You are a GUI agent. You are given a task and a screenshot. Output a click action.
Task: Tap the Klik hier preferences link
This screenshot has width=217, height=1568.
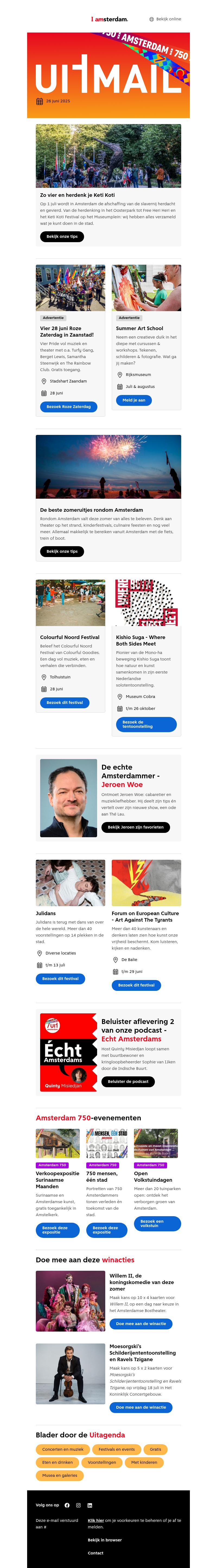click(x=95, y=1520)
